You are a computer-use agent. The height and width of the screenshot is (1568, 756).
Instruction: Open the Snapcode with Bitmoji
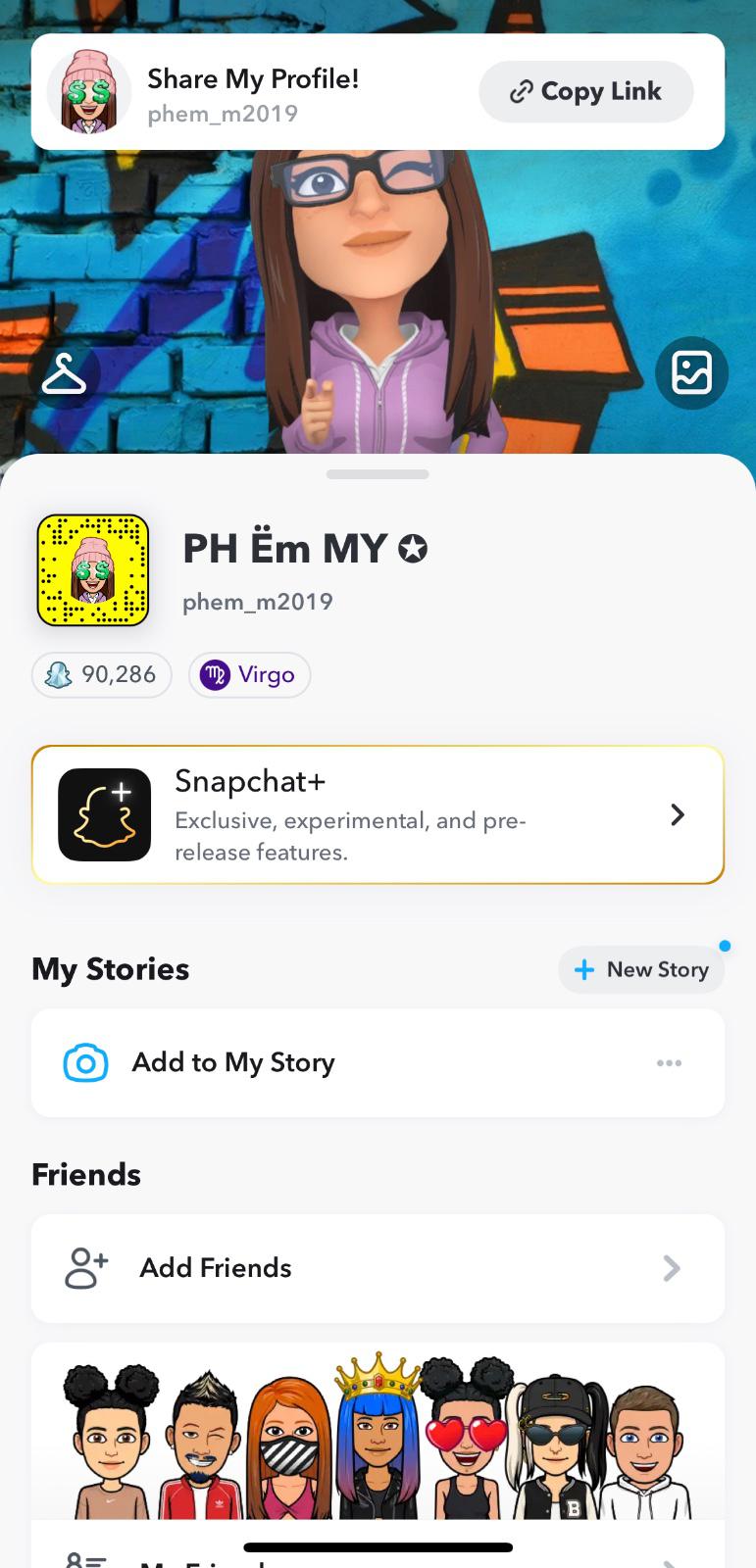93,570
